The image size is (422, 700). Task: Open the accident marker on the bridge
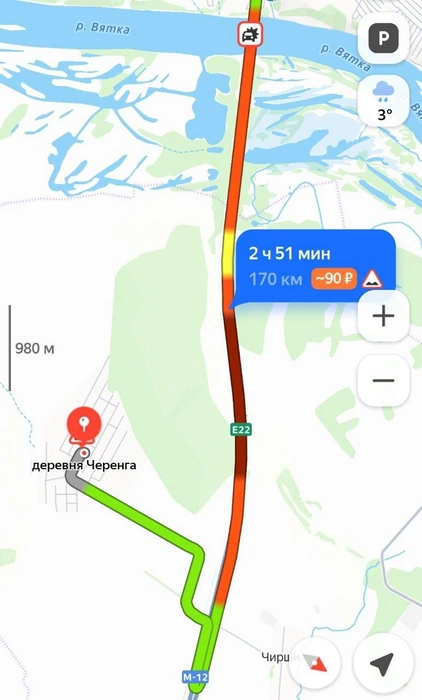click(250, 34)
